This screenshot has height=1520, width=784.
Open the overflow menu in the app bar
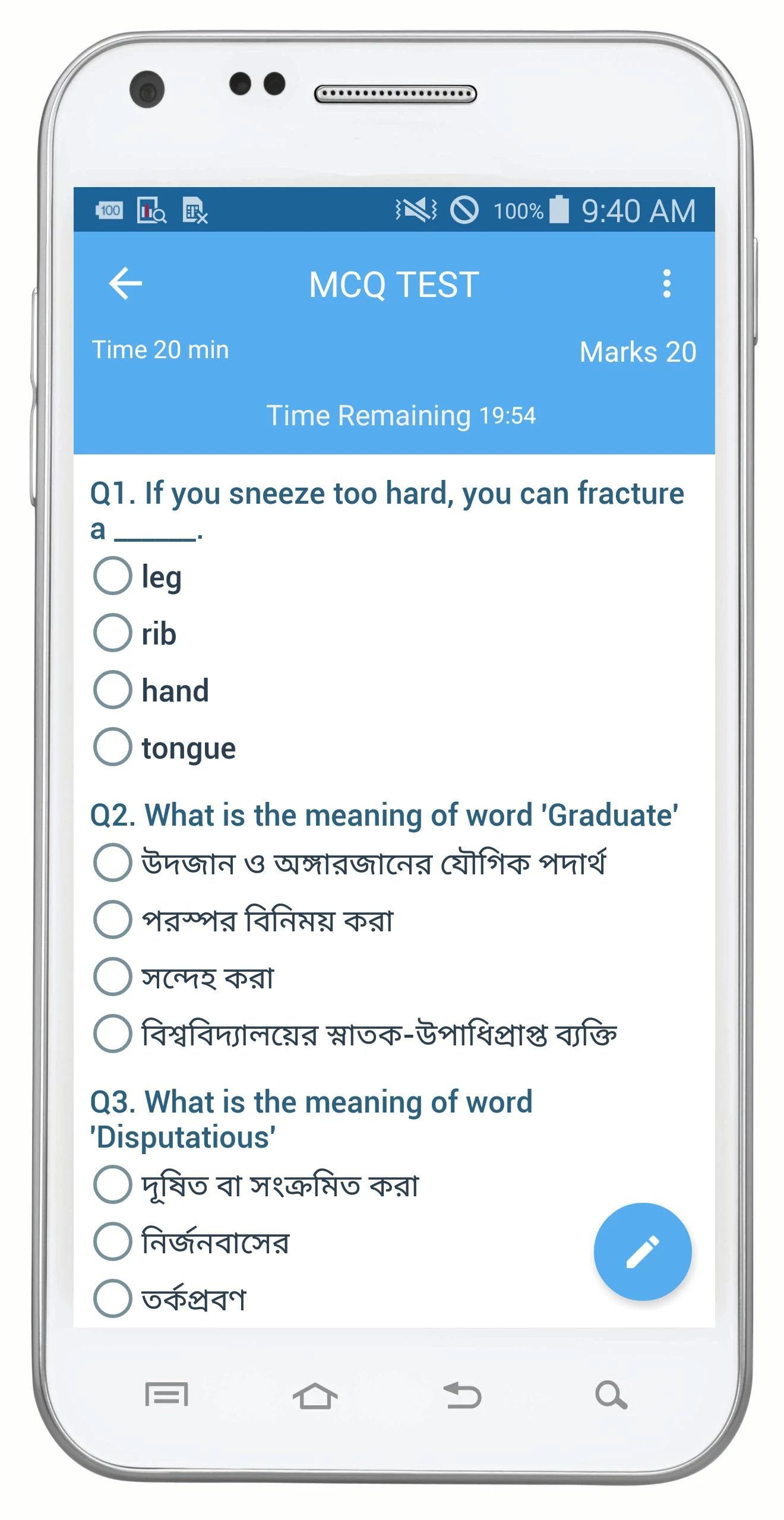pos(666,283)
